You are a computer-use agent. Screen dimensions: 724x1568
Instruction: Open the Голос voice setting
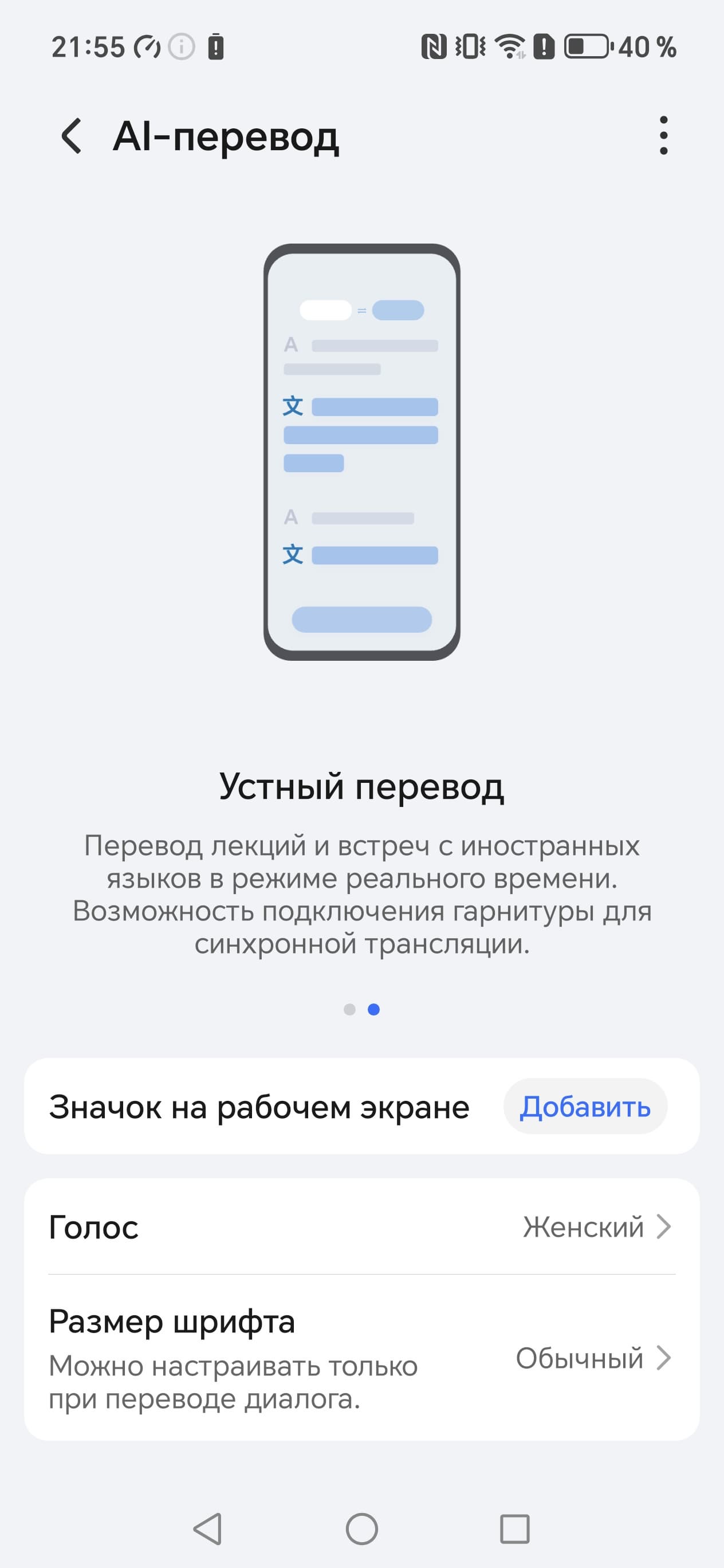pos(361,1226)
